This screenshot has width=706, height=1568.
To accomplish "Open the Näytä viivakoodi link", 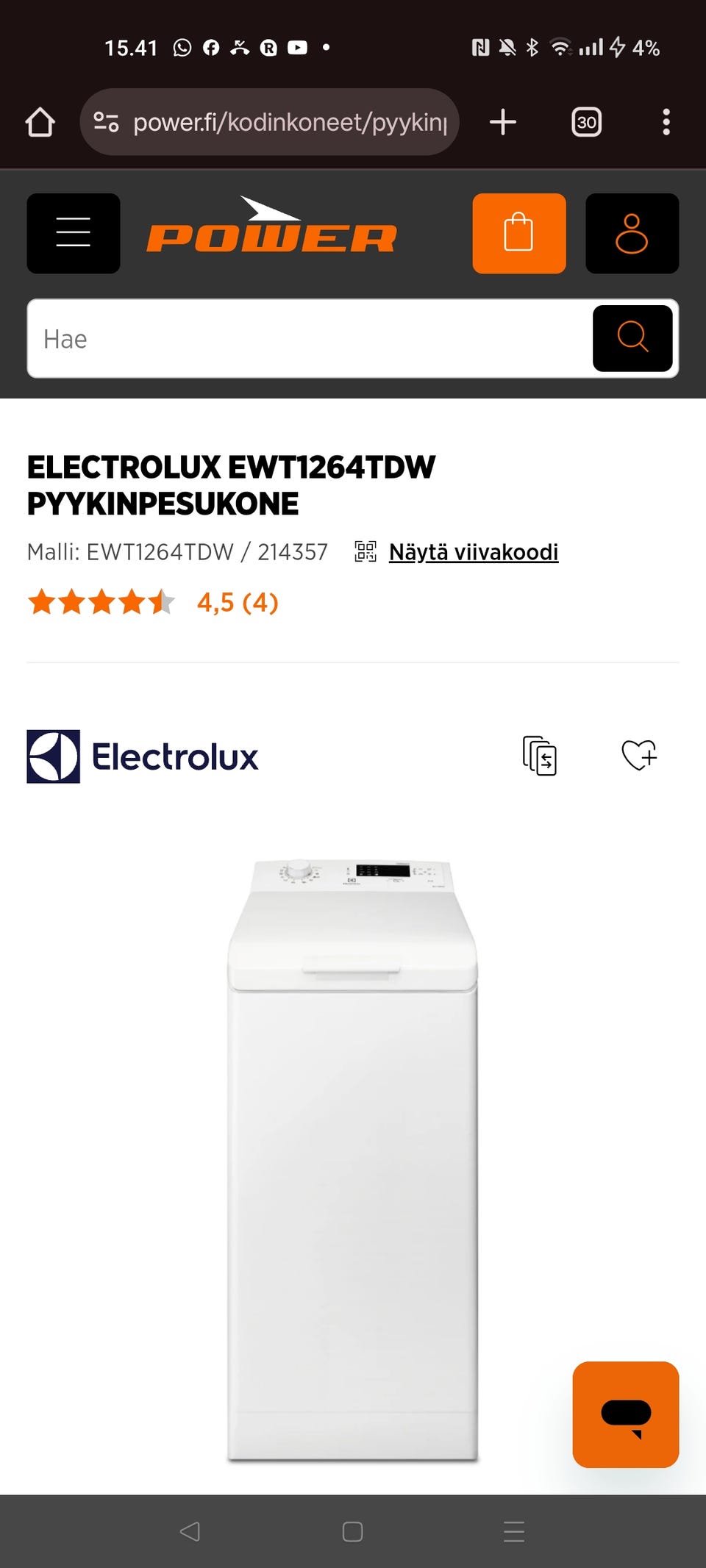I will click(x=473, y=552).
